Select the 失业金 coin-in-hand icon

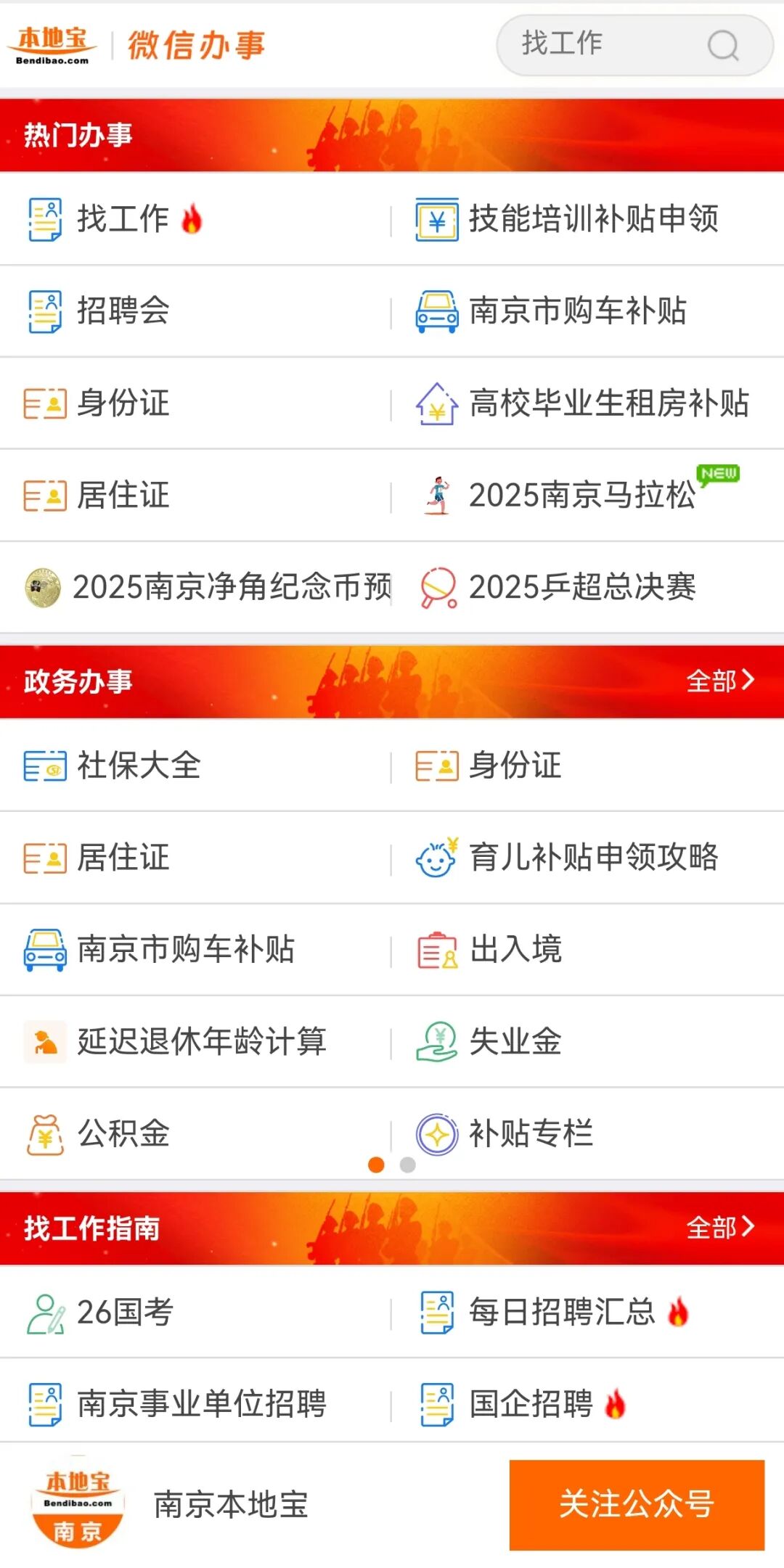point(437,1041)
